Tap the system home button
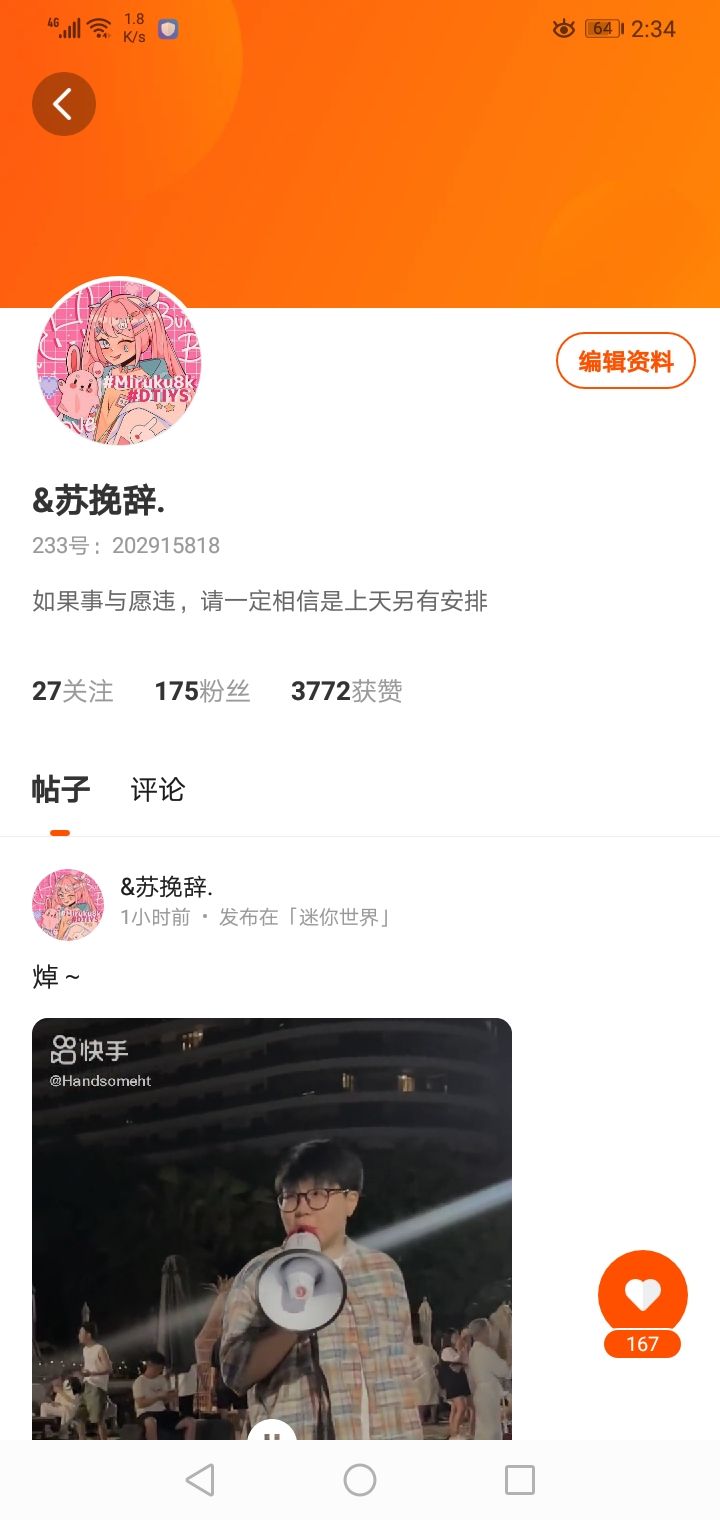Image resolution: width=720 pixels, height=1520 pixels. (x=360, y=1480)
